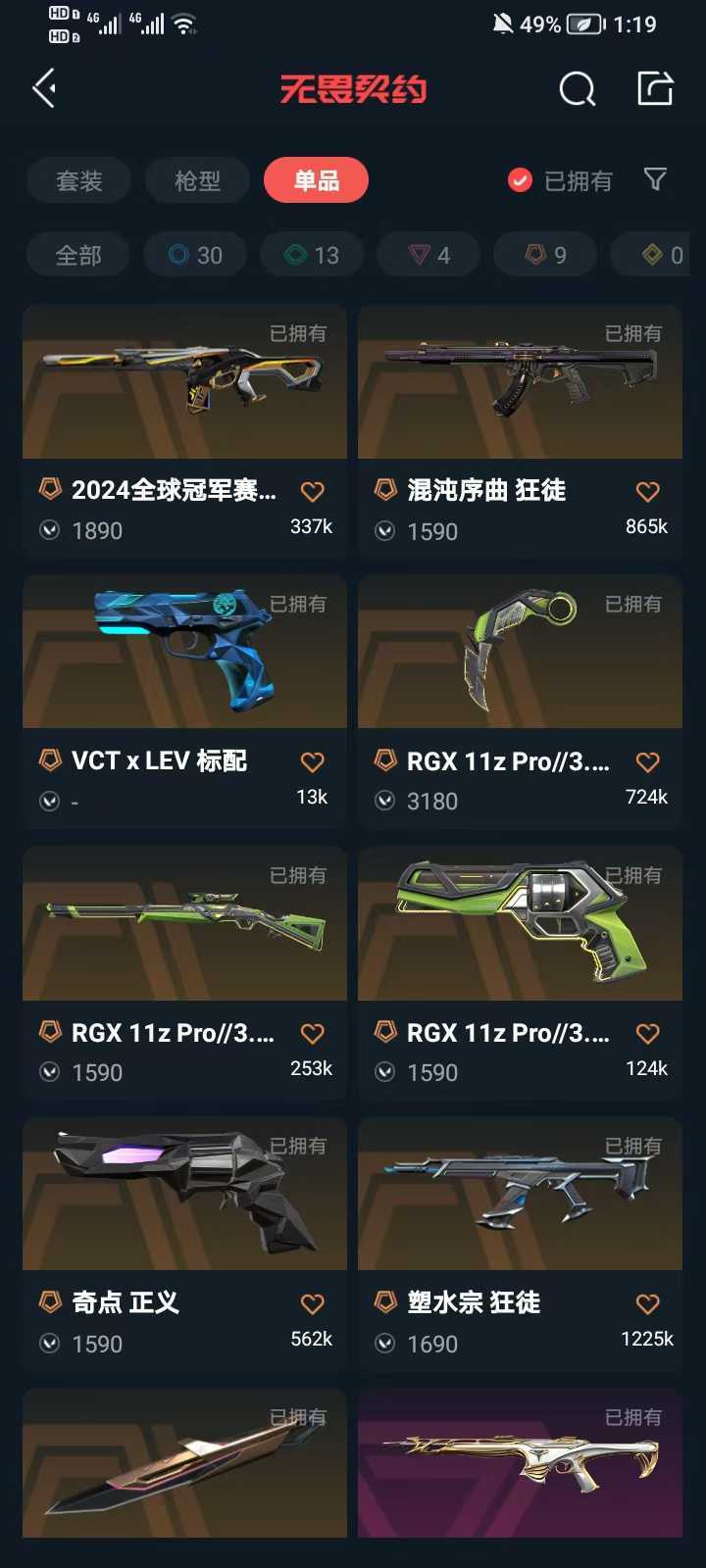Screen dimensions: 706x1568
Task: Switch to the 枪型 tab
Action: click(197, 180)
